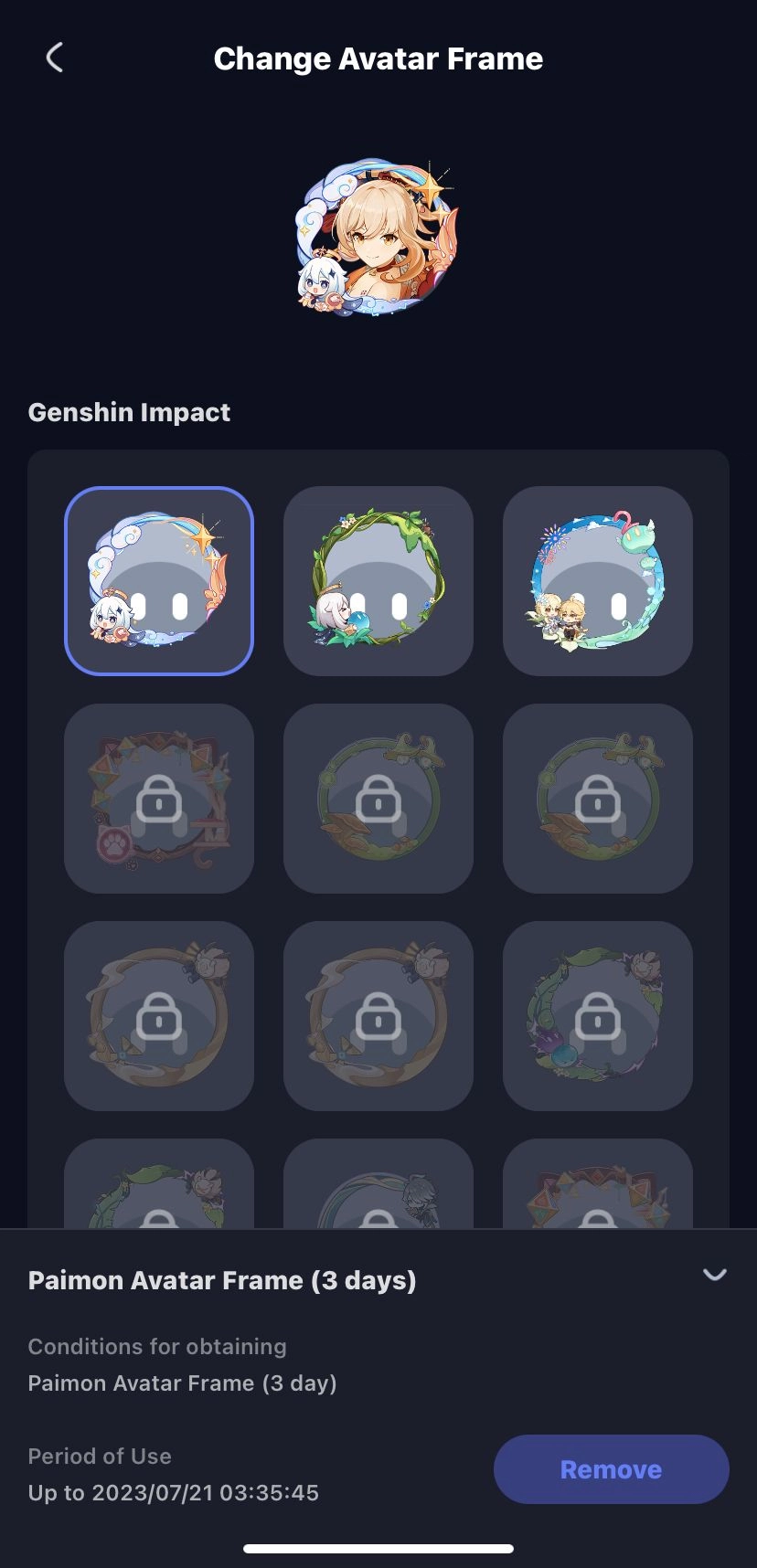This screenshot has height=1568, width=757.
Task: Pick the blue slime and fireworks frame
Action: [598, 581]
